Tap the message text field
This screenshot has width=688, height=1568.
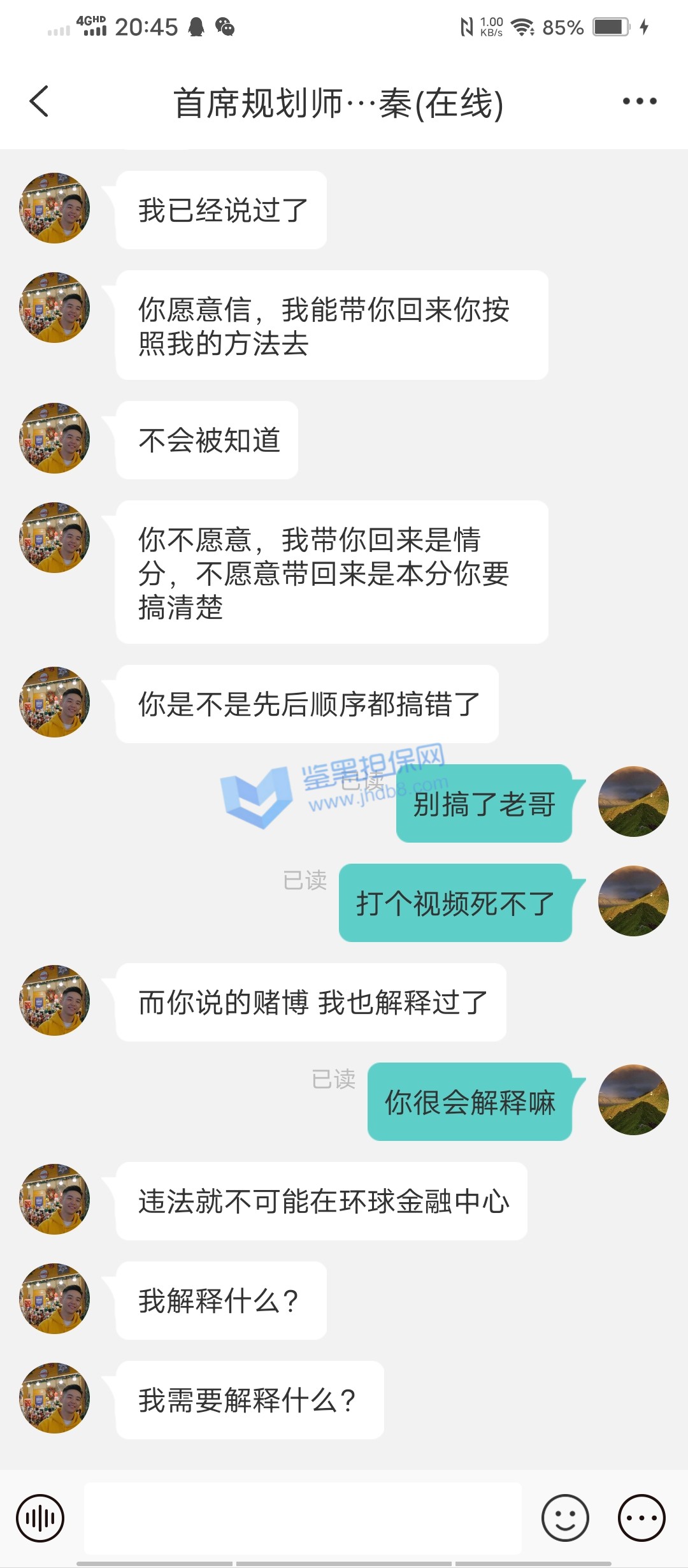(x=303, y=1518)
